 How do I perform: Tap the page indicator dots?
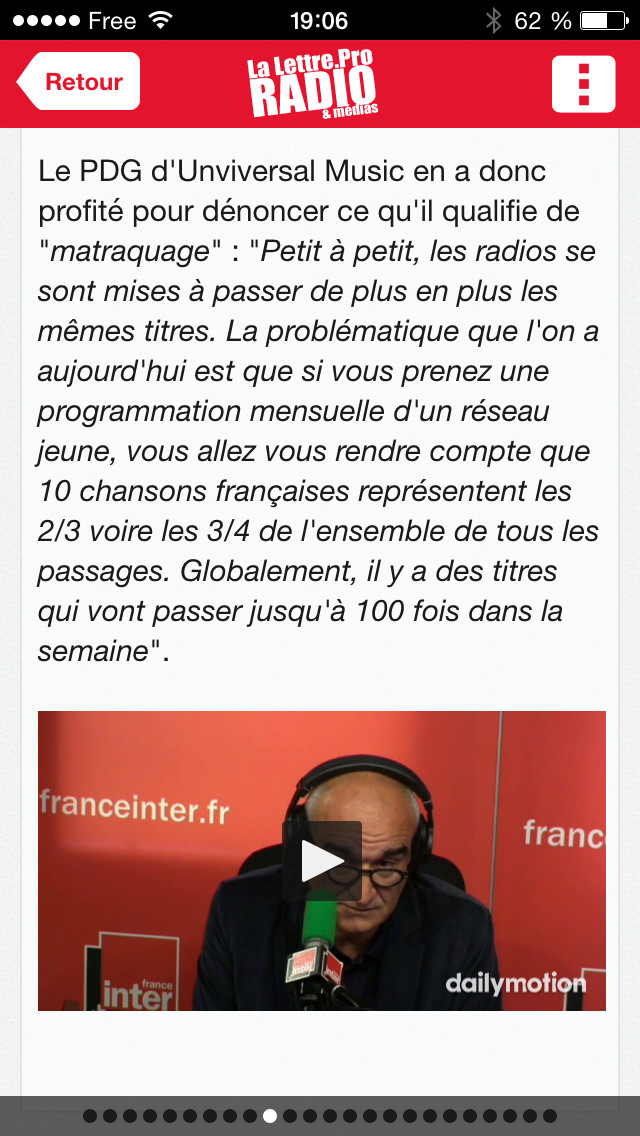[x=320, y=1116]
